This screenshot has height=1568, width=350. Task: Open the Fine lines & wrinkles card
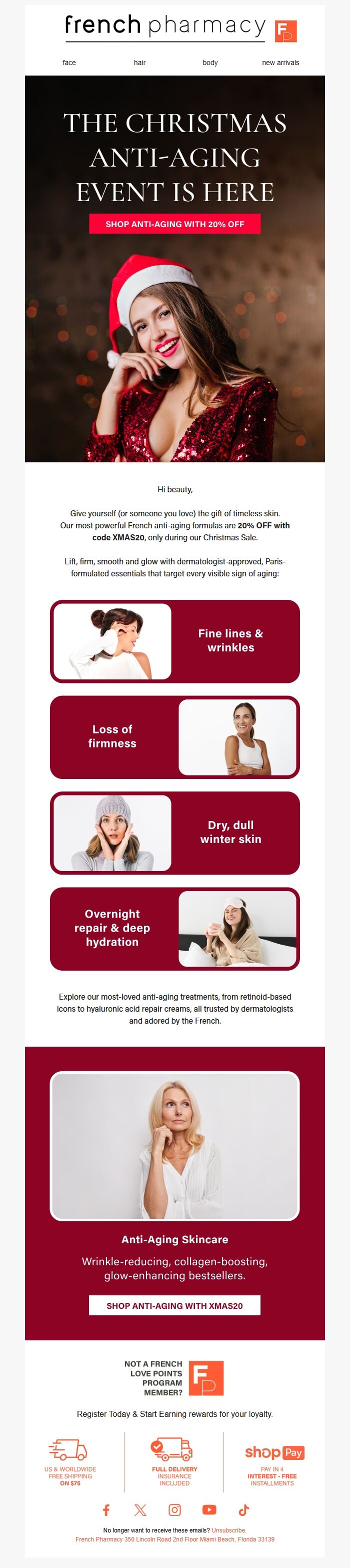coord(174,641)
